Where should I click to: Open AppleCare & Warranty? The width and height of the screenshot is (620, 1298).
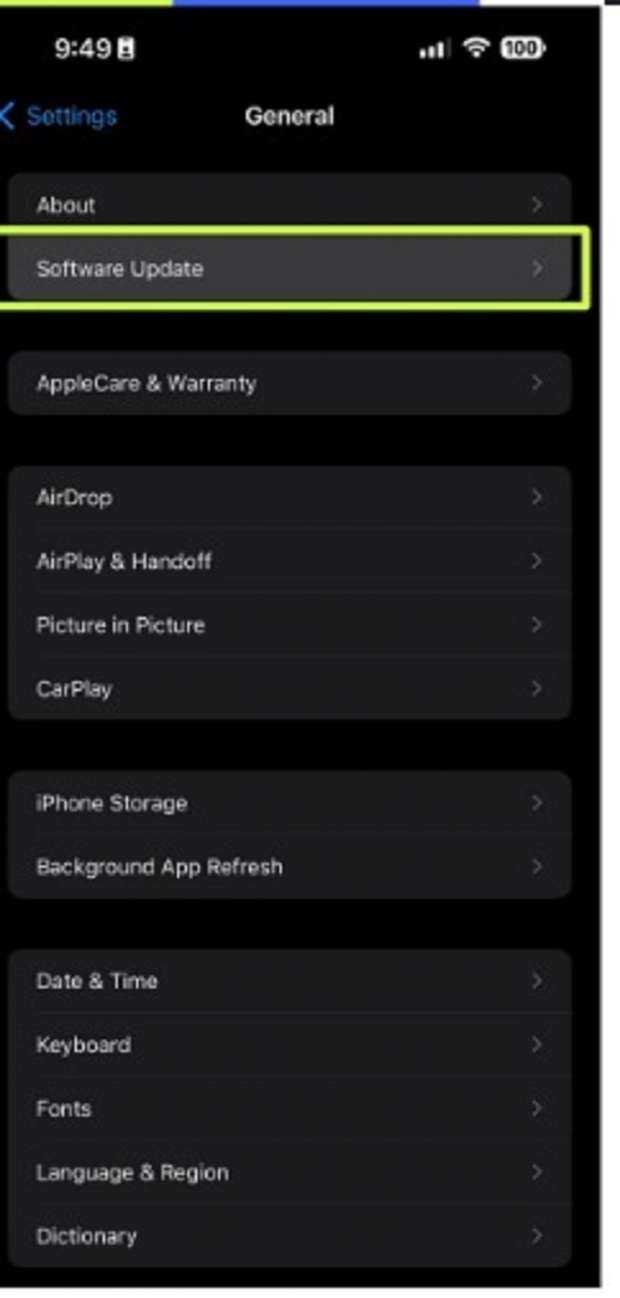tap(289, 383)
